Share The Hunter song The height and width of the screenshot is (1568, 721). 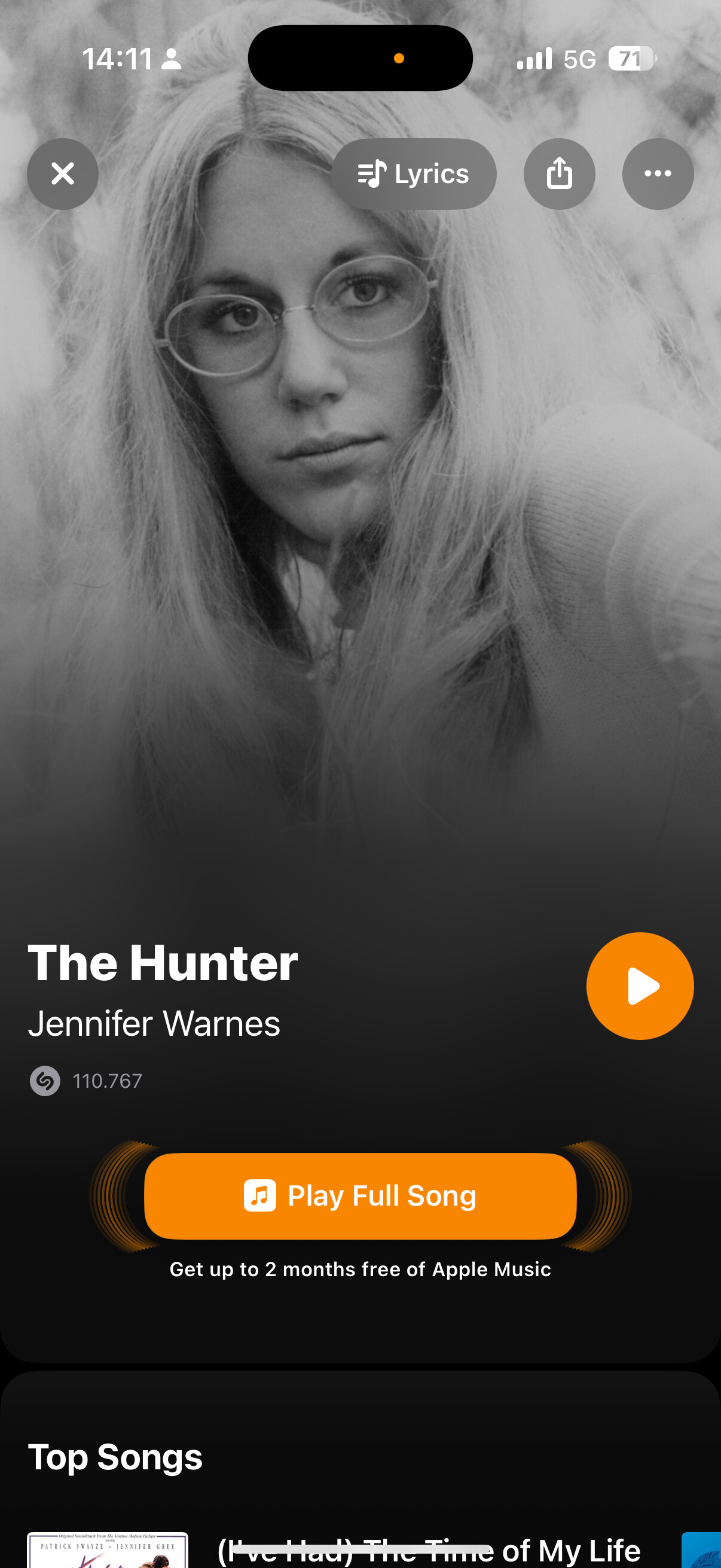point(559,174)
